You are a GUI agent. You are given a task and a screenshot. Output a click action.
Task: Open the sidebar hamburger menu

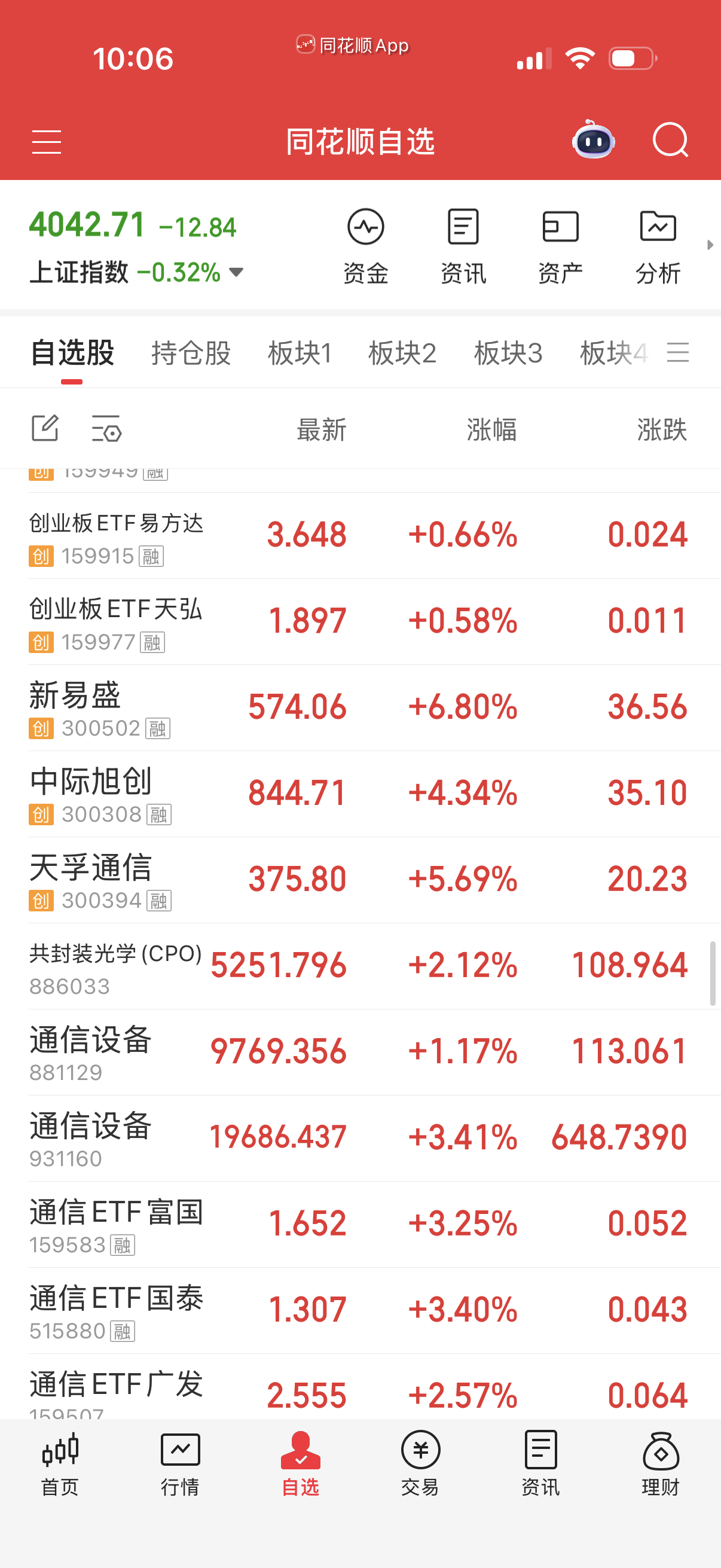47,141
